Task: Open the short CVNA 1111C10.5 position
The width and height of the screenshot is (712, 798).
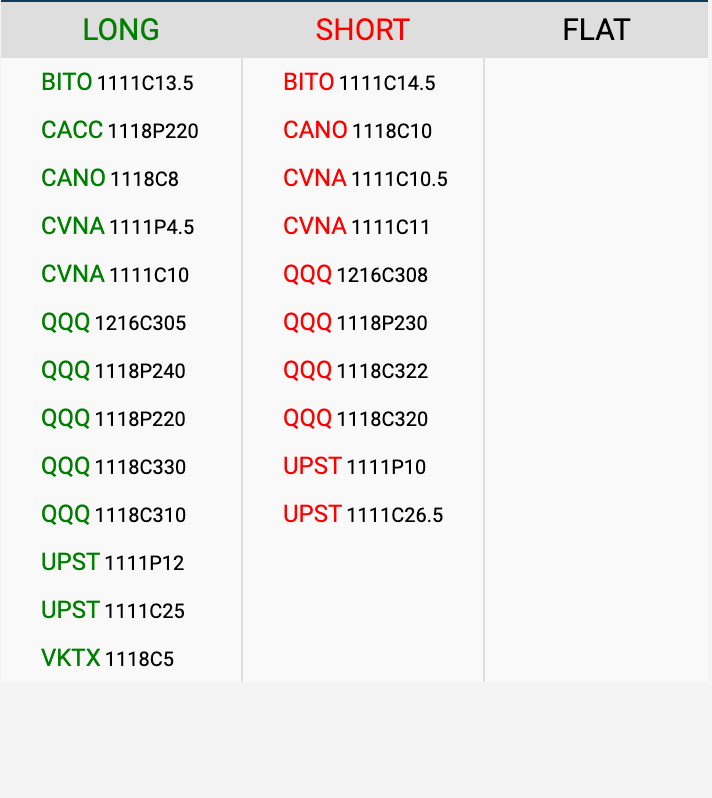Action: pyautogui.click(x=365, y=179)
